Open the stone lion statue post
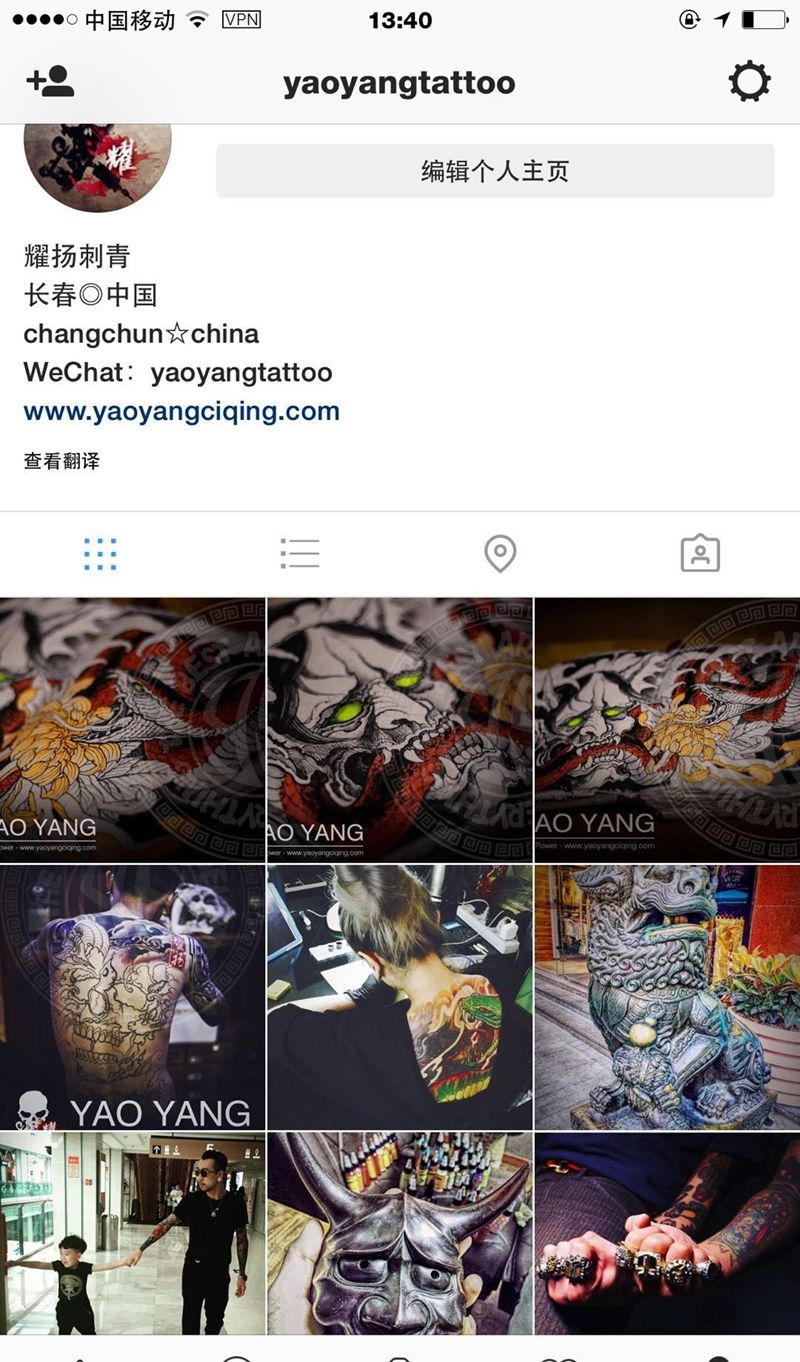The image size is (800, 1362). [x=667, y=997]
